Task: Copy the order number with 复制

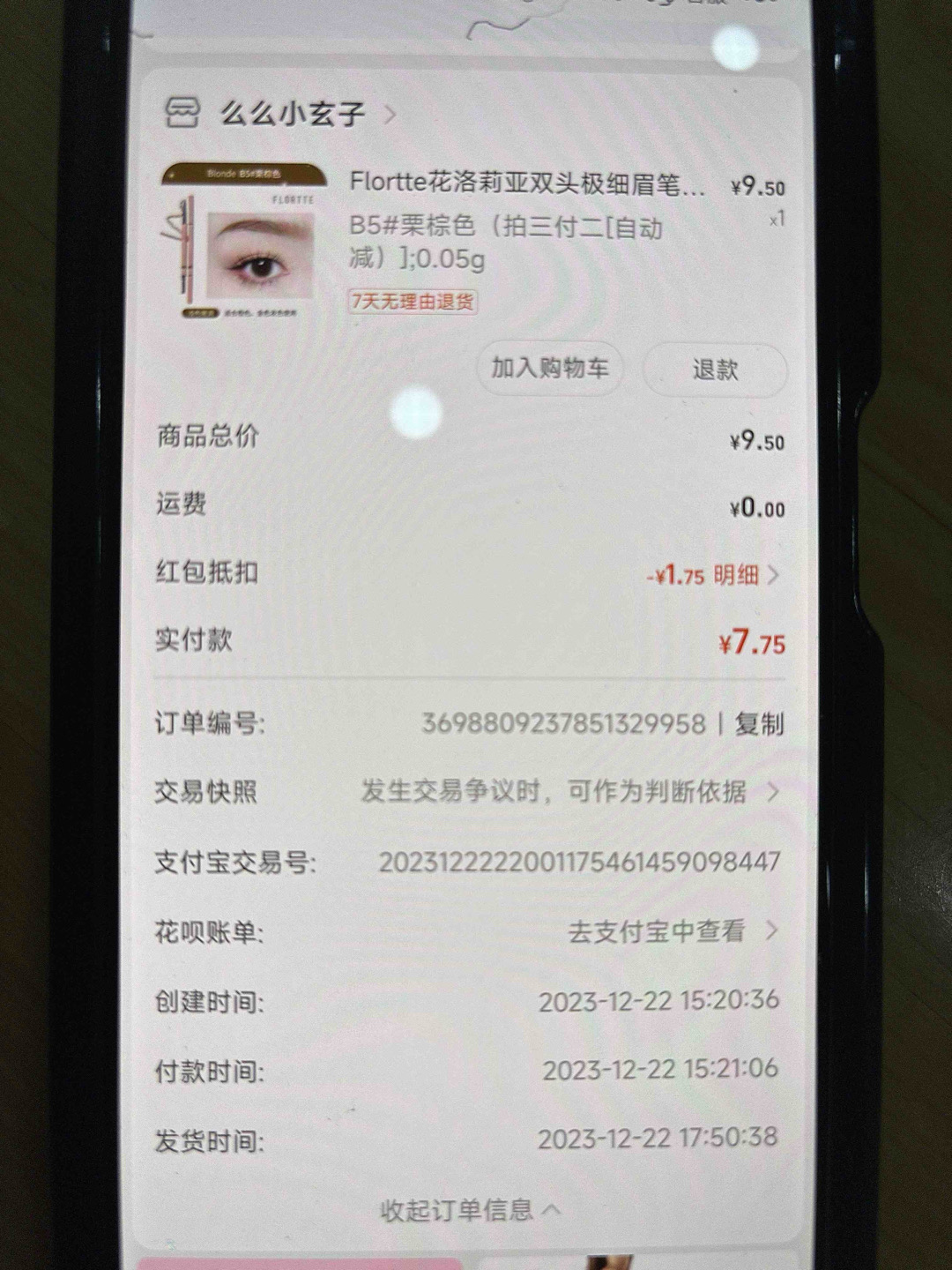Action: pyautogui.click(x=759, y=724)
